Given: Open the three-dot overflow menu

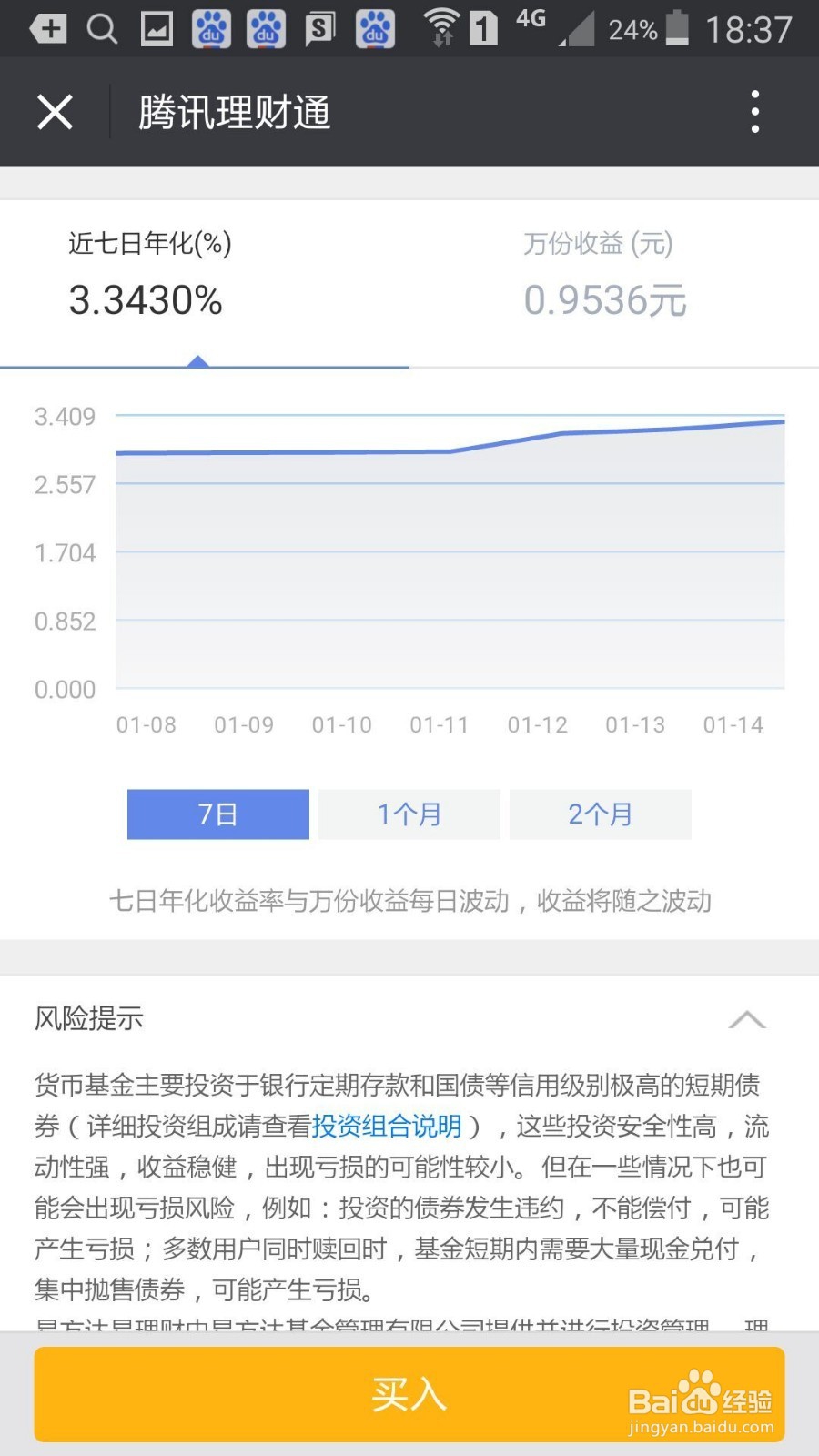Looking at the screenshot, I should click(x=754, y=112).
